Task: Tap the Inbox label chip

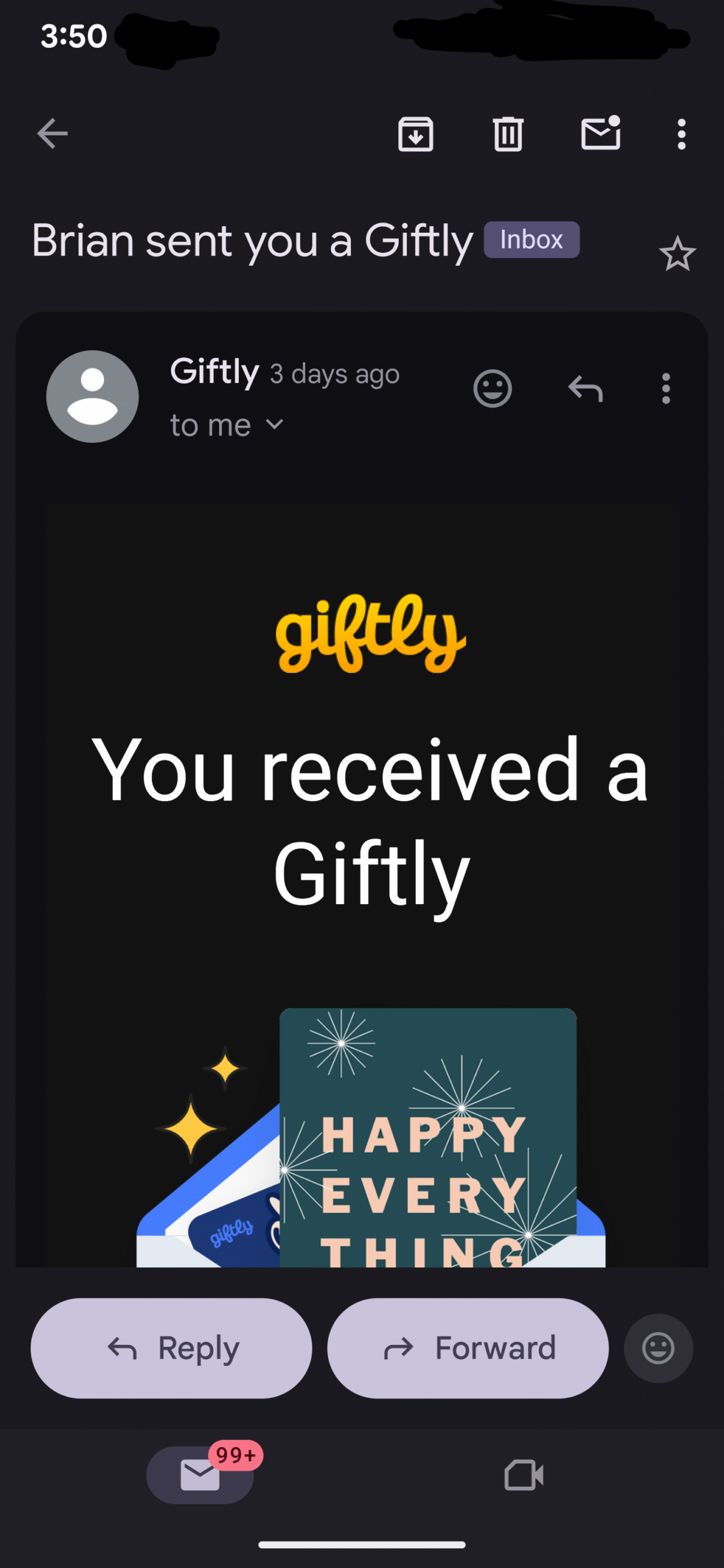Action: point(531,239)
